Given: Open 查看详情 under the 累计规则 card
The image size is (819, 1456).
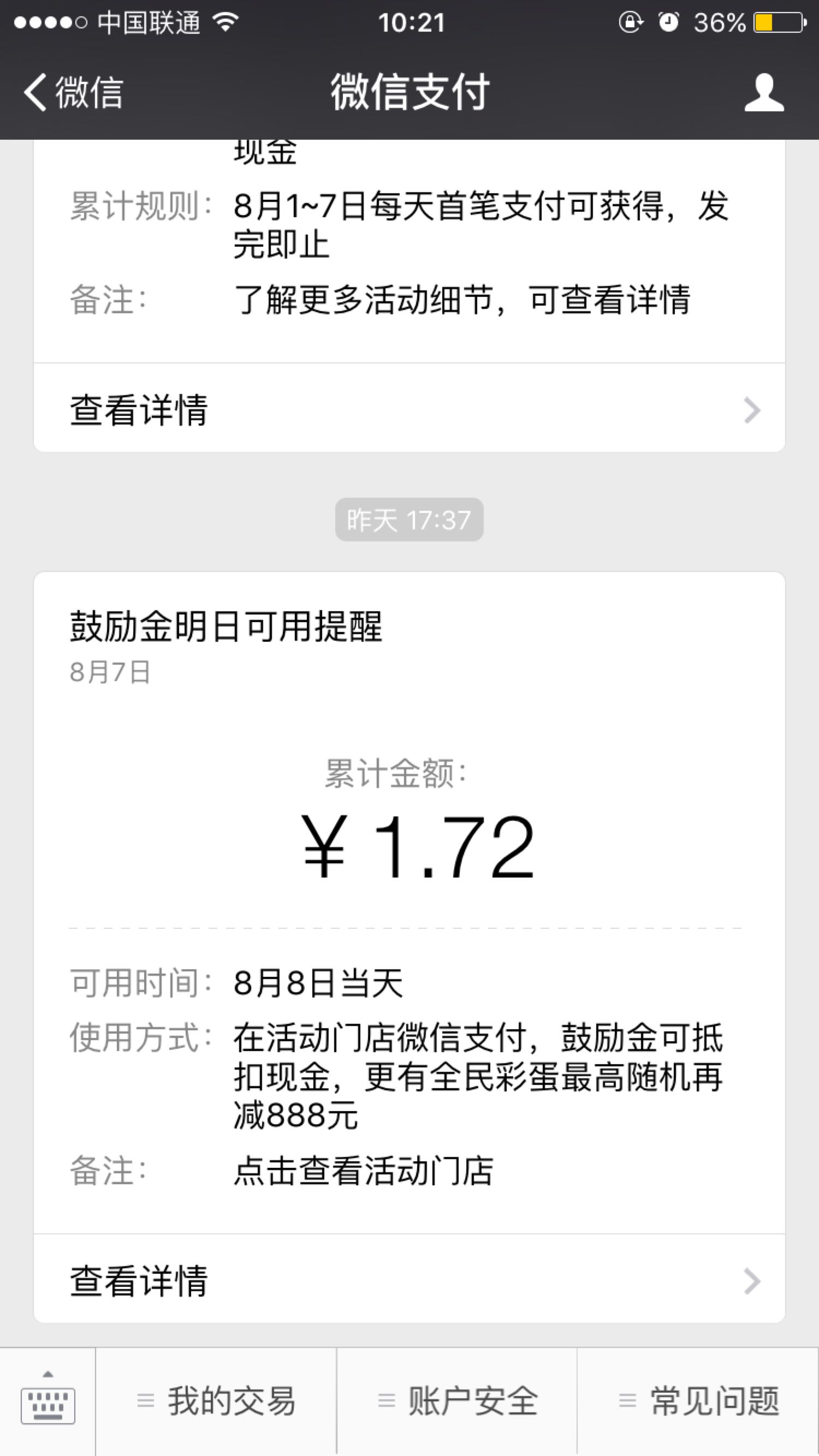Looking at the screenshot, I should (410, 409).
